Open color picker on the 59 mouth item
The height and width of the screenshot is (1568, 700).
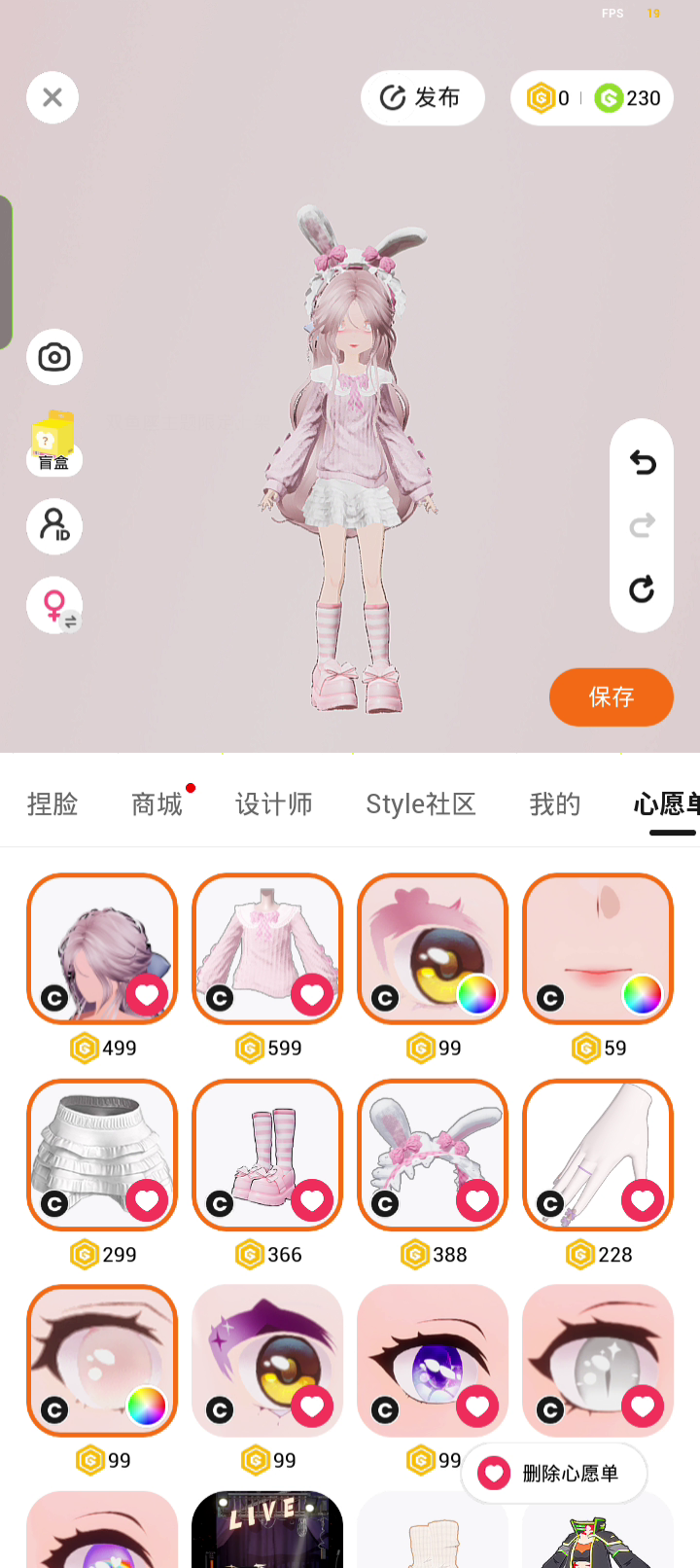pyautogui.click(x=643, y=995)
